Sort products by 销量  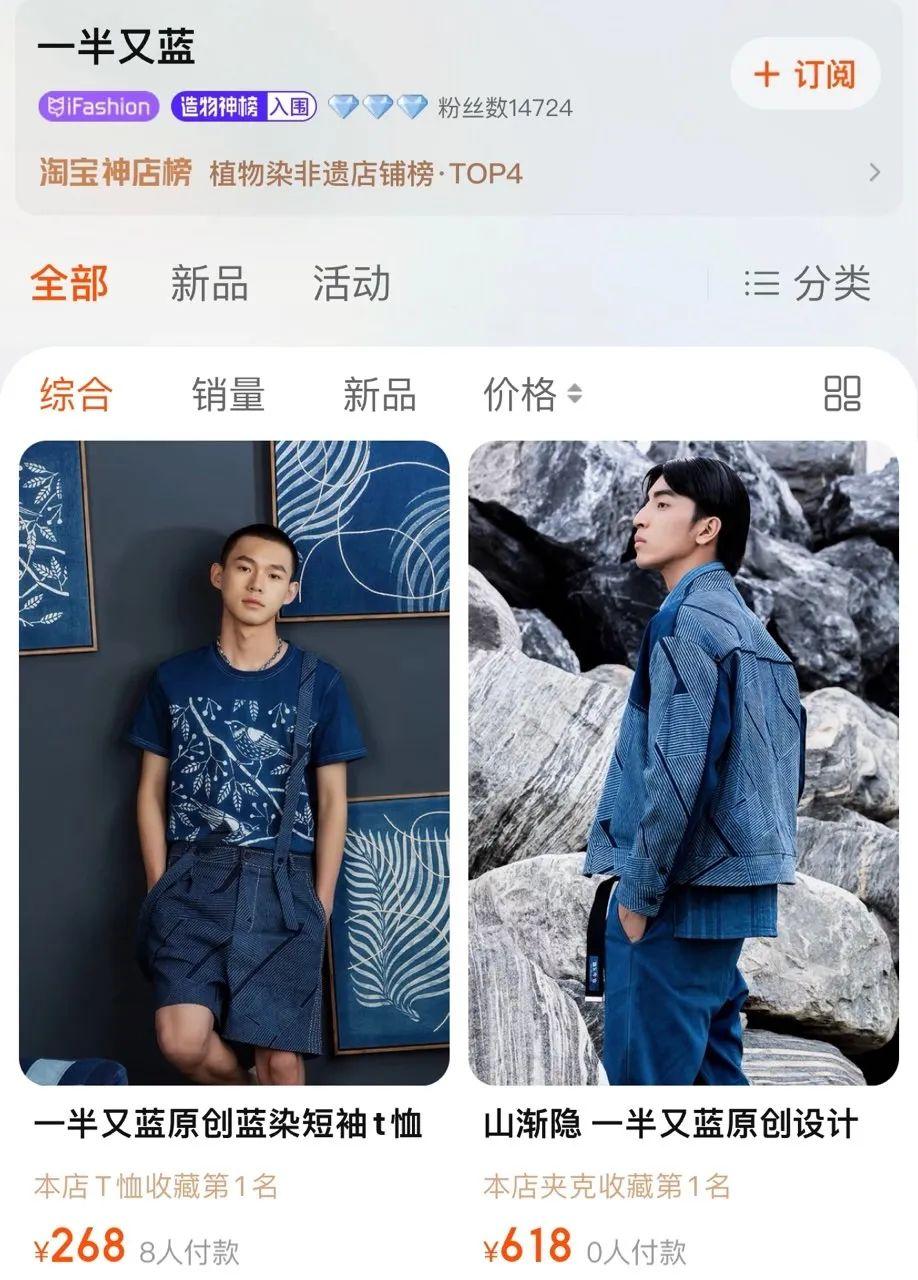228,394
